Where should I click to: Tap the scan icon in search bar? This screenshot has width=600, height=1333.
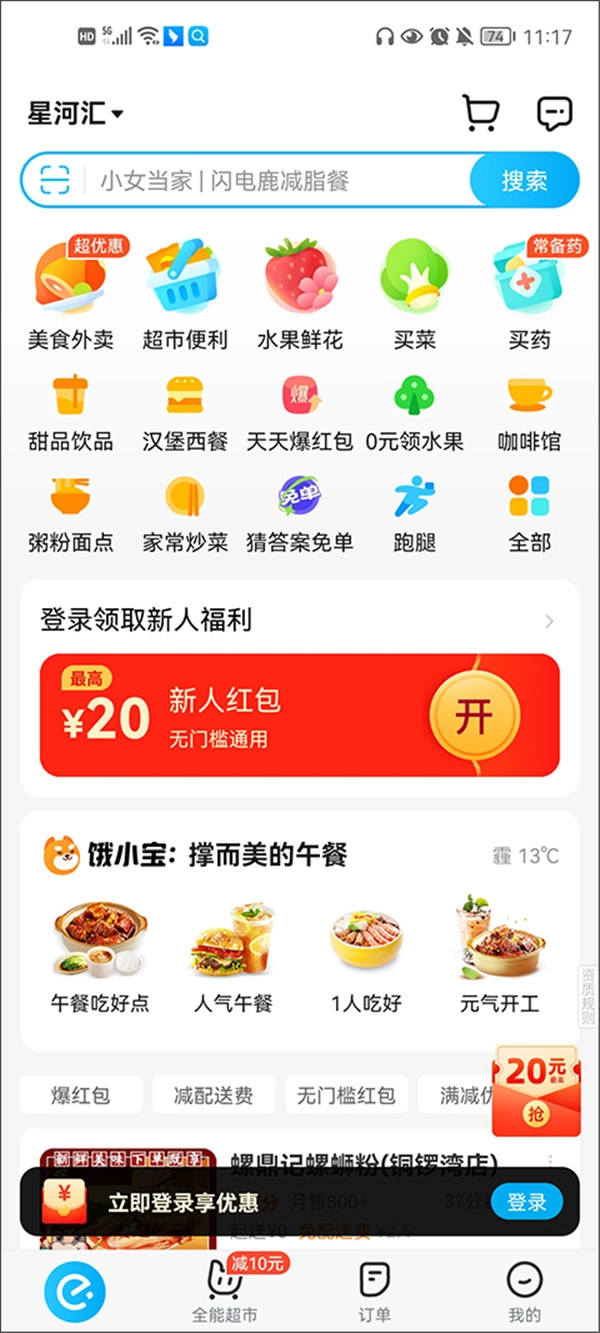[x=56, y=180]
